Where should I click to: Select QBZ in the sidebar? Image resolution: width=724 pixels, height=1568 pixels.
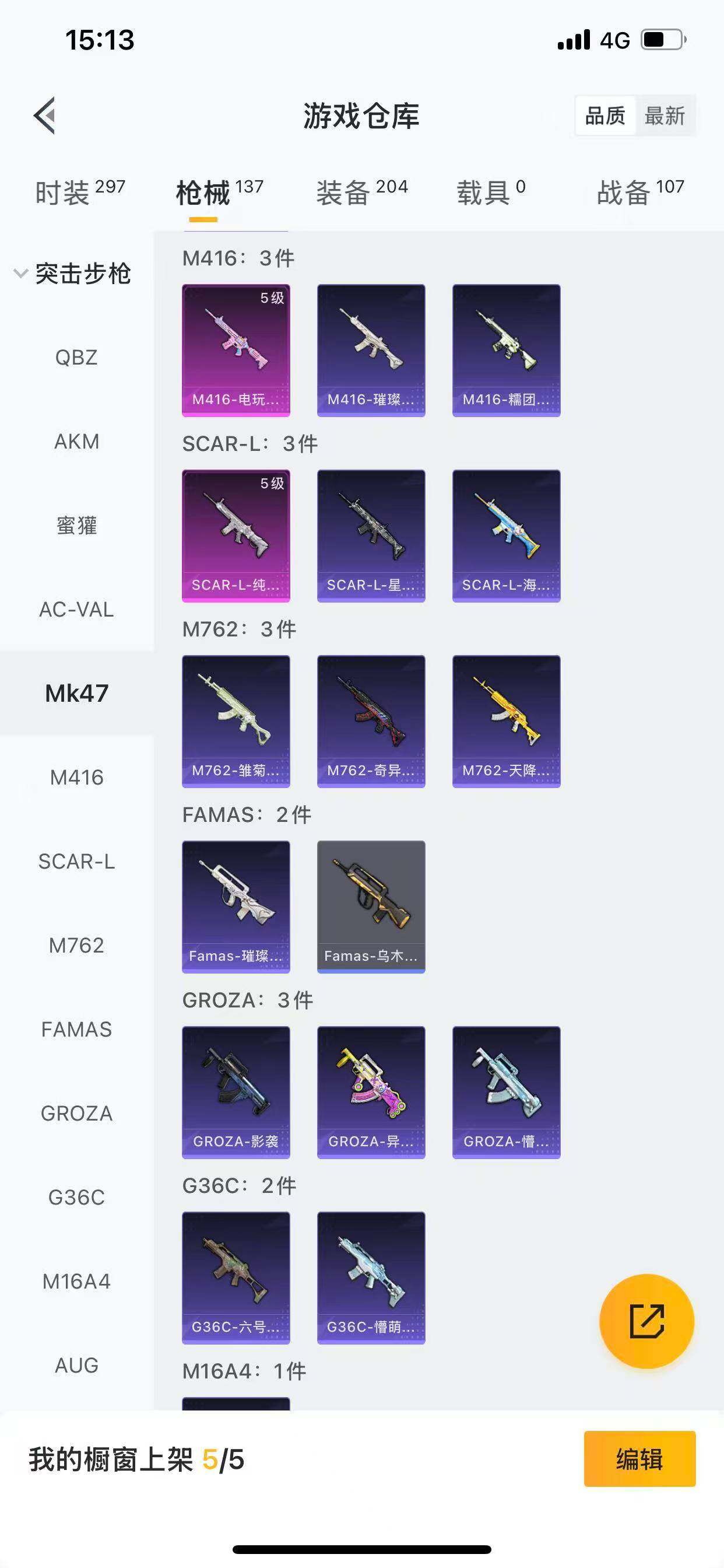coord(77,358)
